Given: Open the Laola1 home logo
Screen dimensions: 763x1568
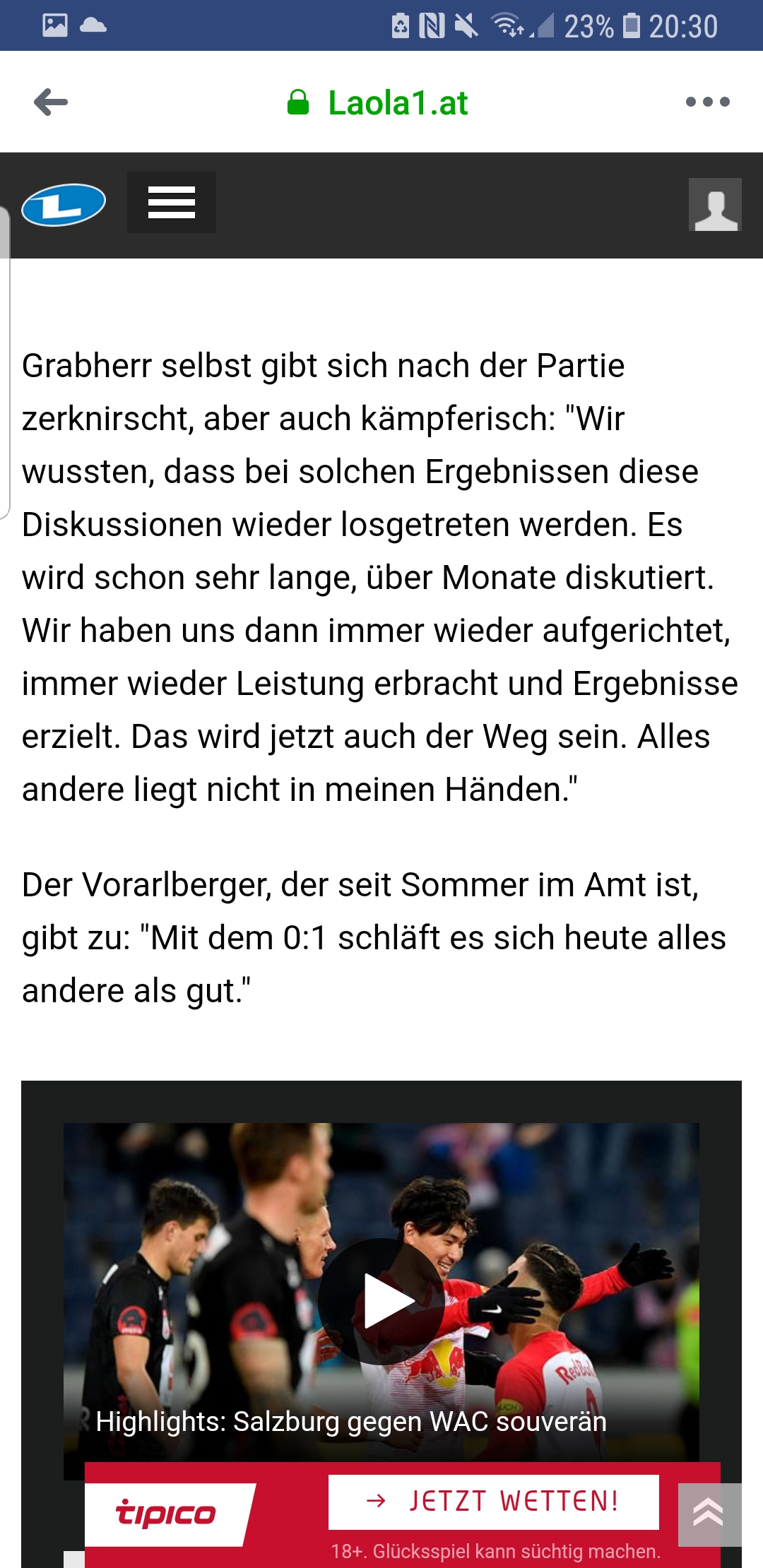Looking at the screenshot, I should click(64, 205).
